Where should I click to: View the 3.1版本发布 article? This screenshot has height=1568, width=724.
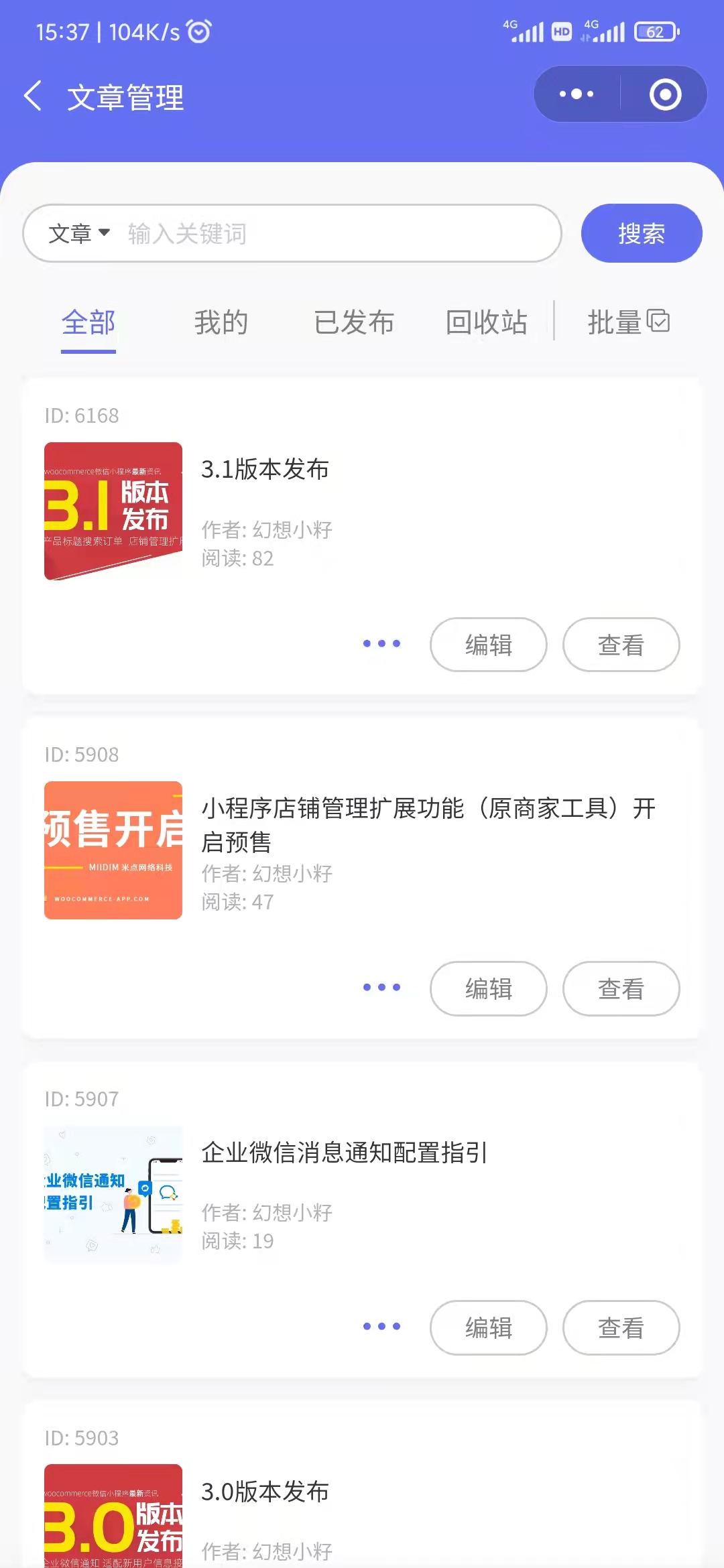click(x=621, y=645)
